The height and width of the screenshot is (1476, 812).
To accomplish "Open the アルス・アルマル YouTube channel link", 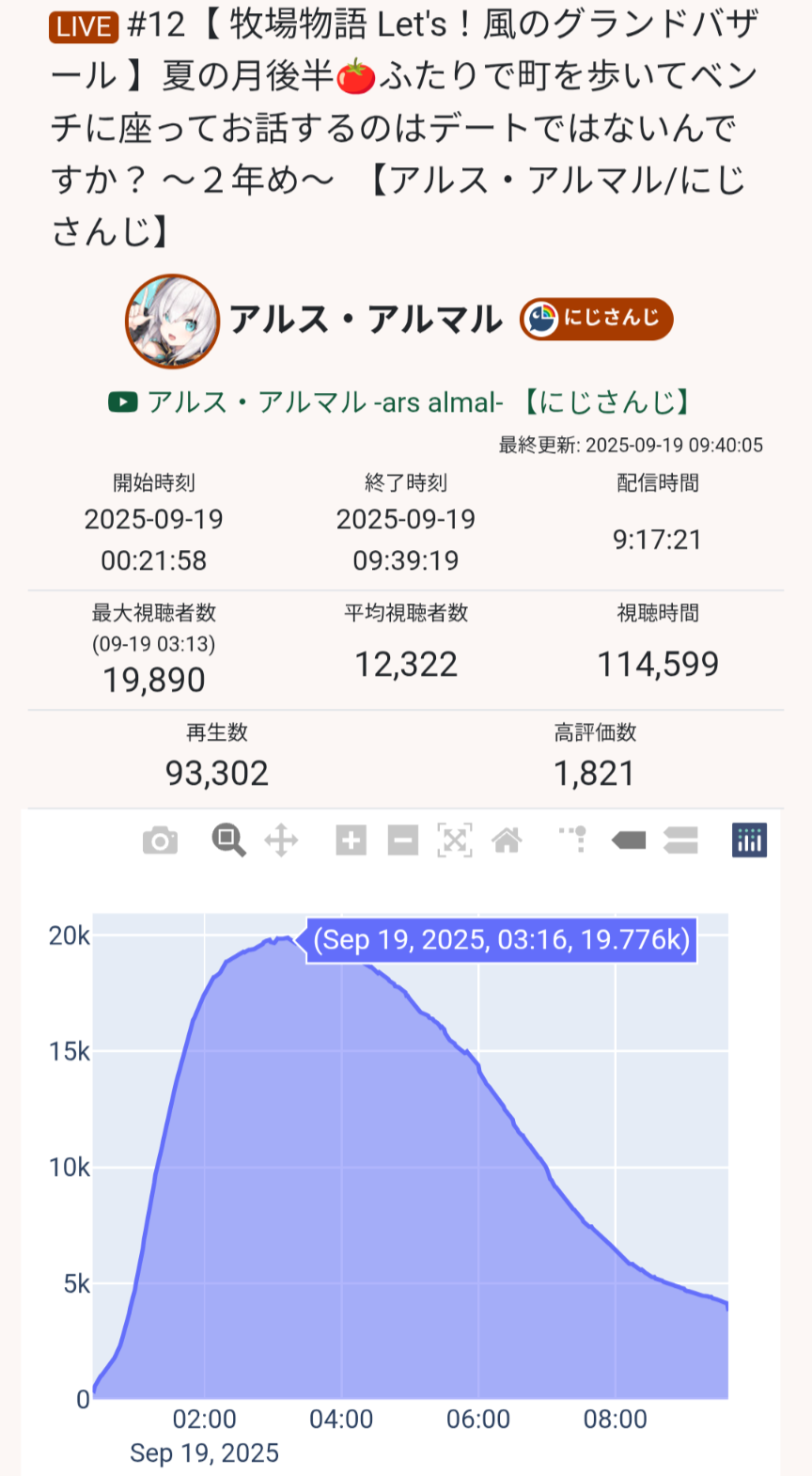I will [400, 402].
